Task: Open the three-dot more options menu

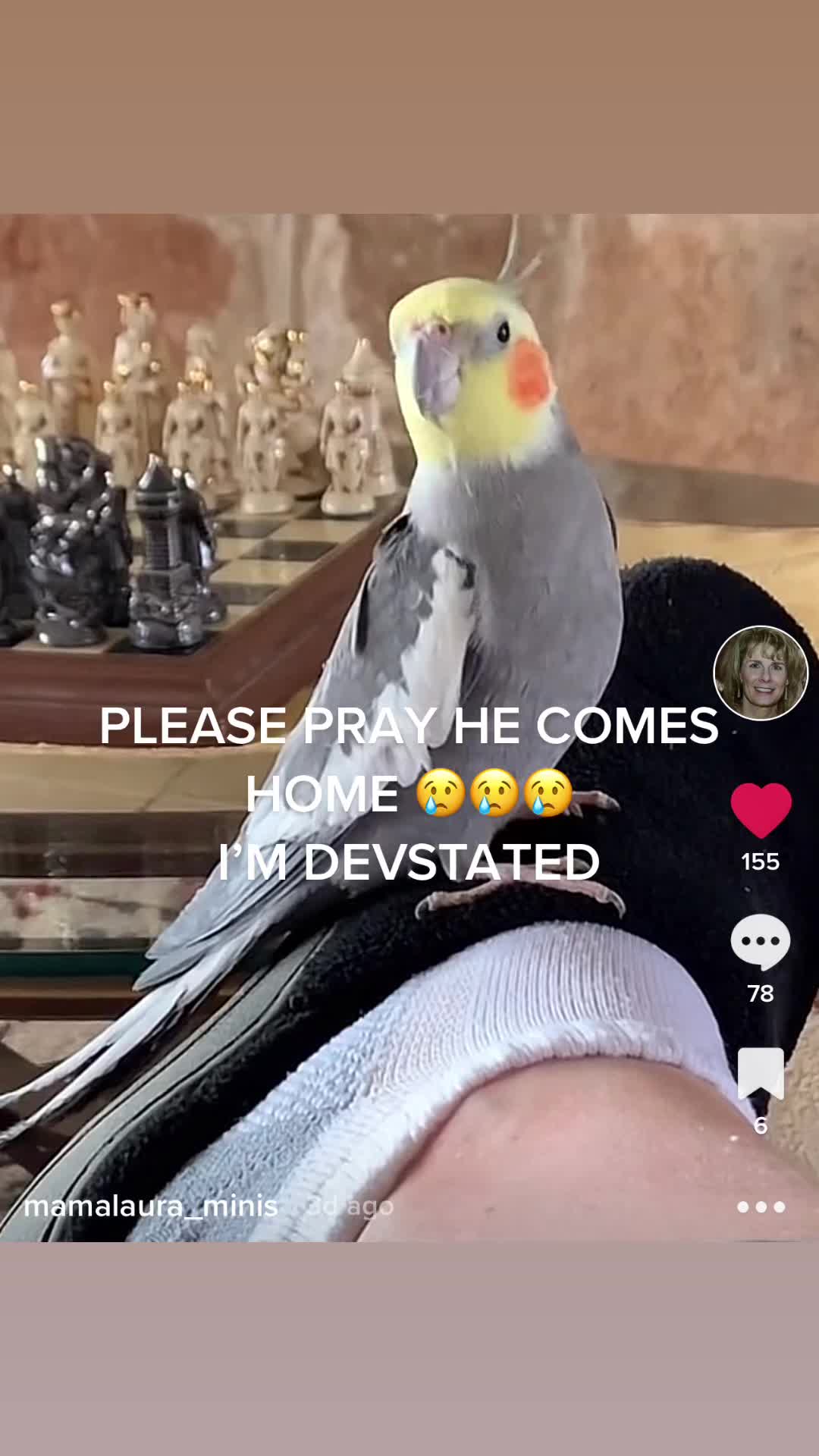Action: click(761, 1207)
